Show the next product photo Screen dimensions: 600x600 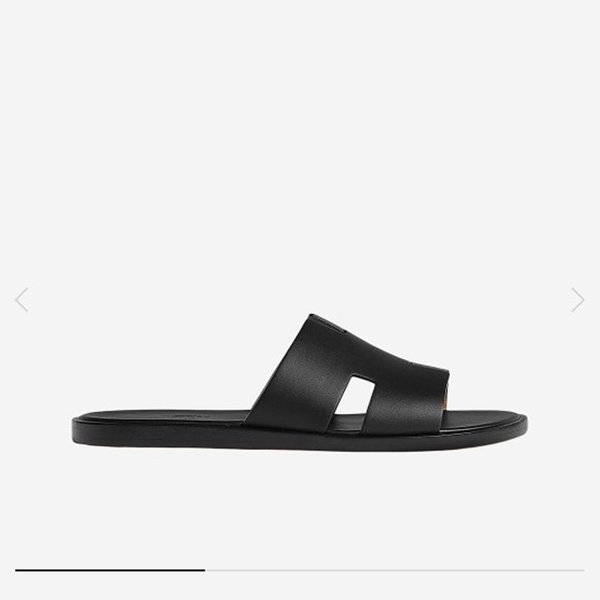[x=577, y=300]
